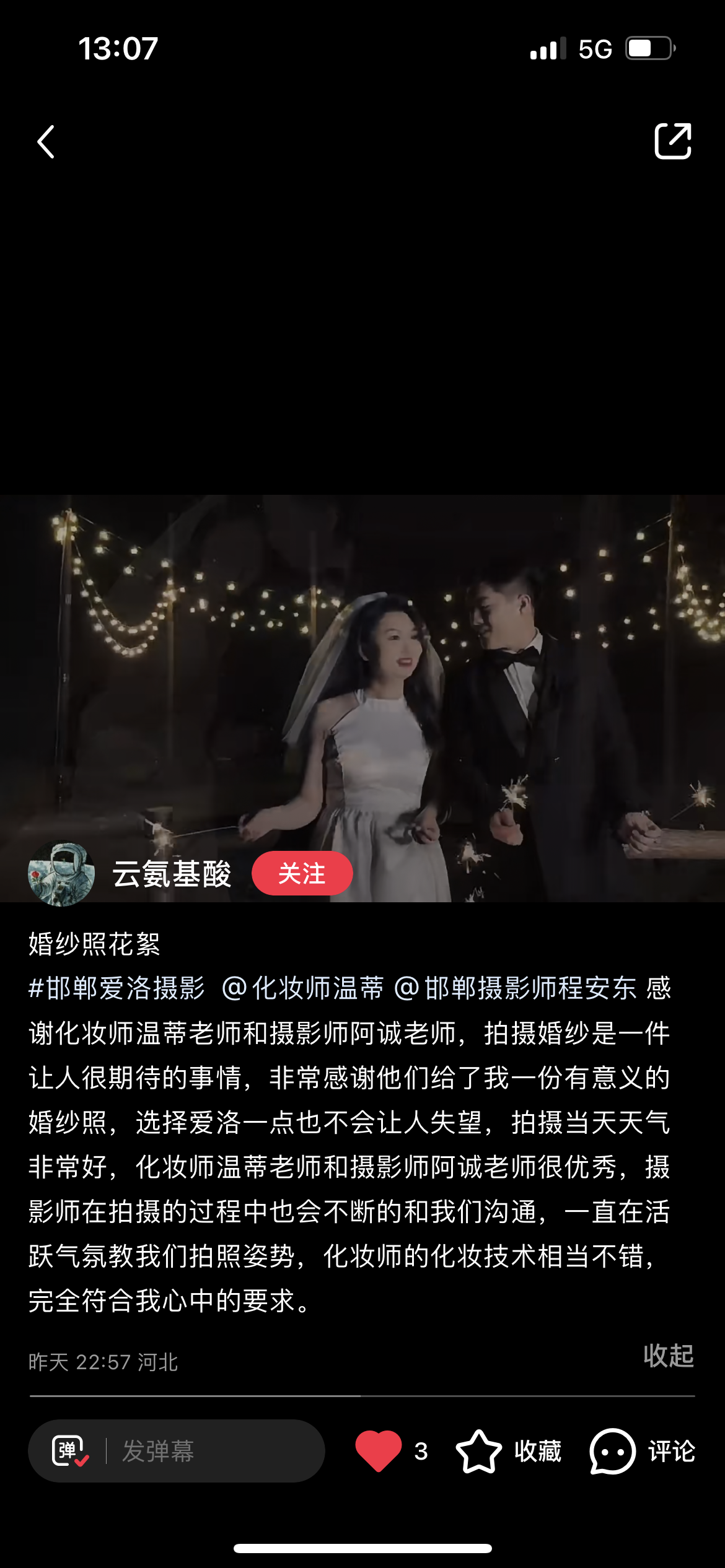Screen dimensions: 725x1568
Task: Open the @化妆师温蒂 mention
Action: click(x=302, y=988)
